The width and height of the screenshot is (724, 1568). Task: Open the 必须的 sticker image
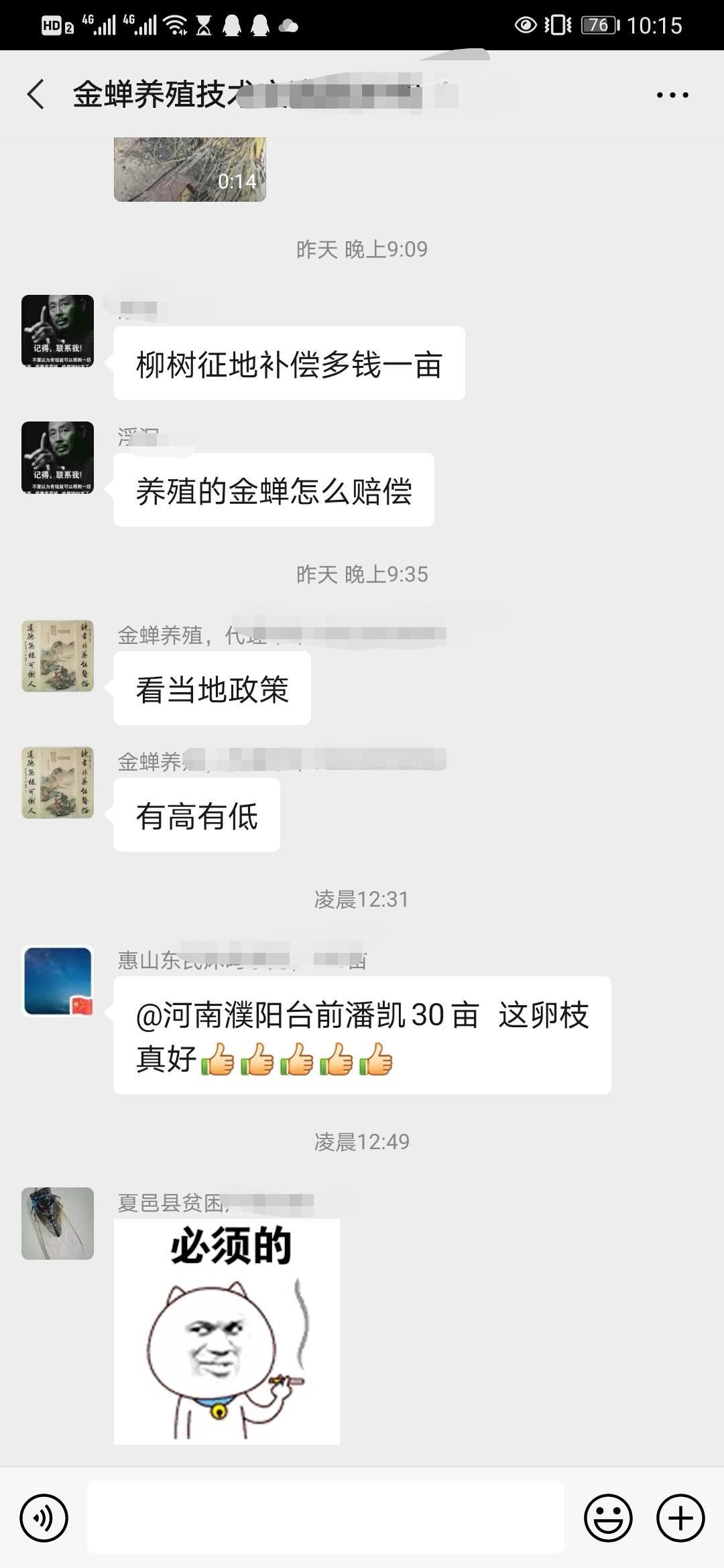227,1331
